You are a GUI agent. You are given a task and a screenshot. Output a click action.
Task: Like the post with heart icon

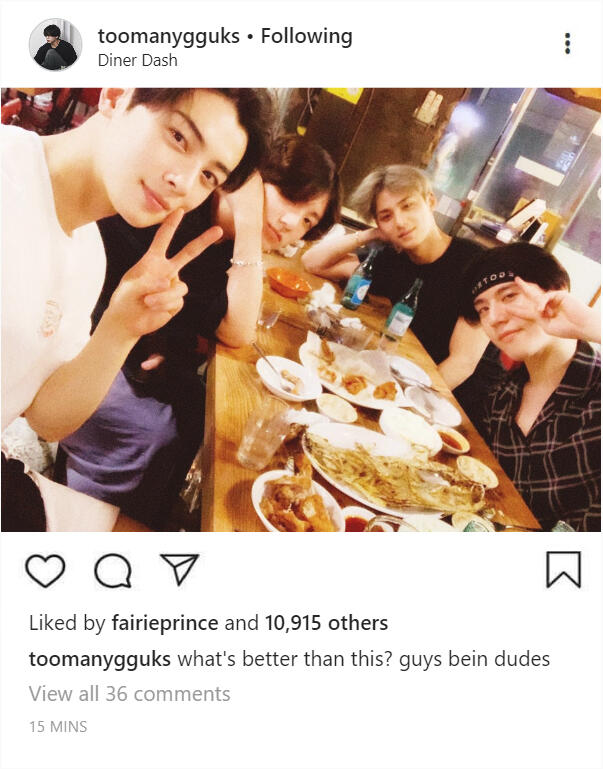tap(44, 570)
